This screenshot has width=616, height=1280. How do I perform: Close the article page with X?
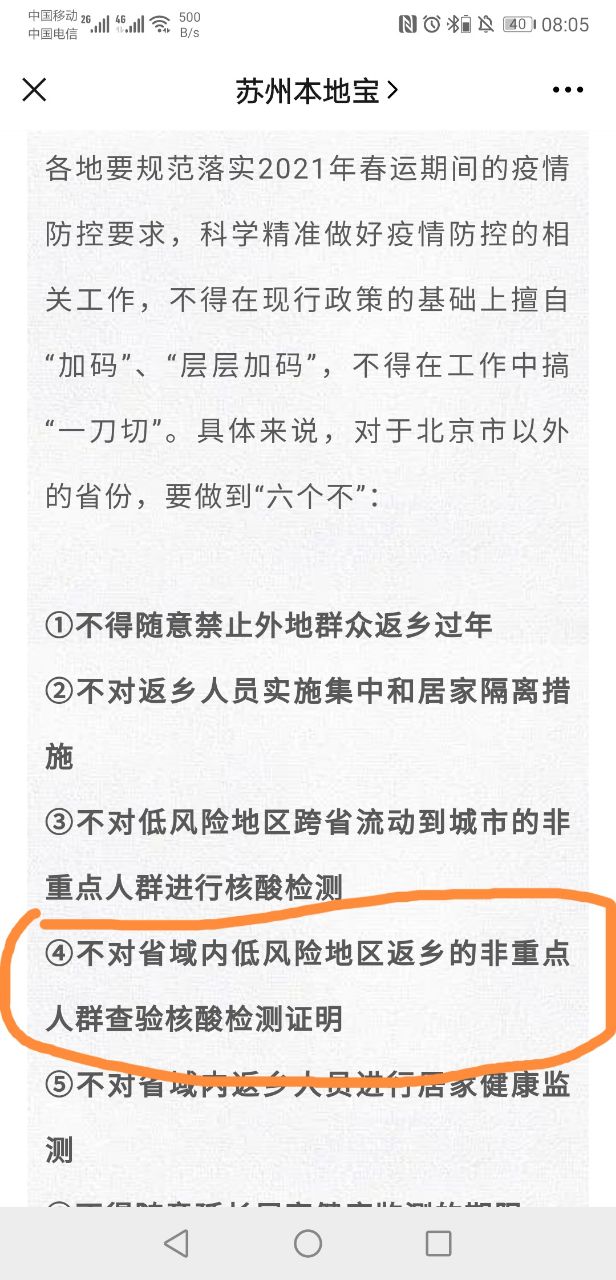click(34, 90)
